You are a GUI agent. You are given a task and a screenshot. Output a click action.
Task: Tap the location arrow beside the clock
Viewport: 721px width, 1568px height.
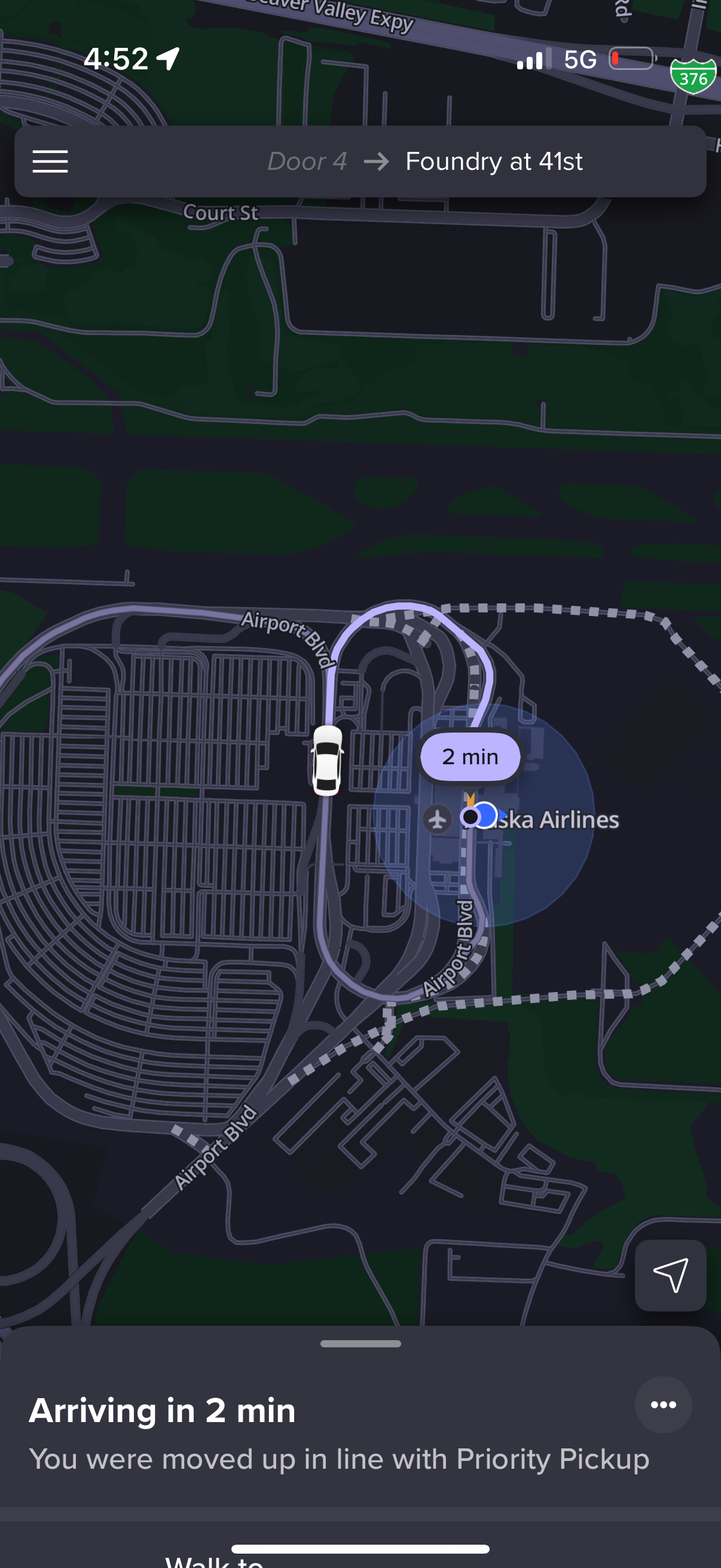[x=169, y=58]
